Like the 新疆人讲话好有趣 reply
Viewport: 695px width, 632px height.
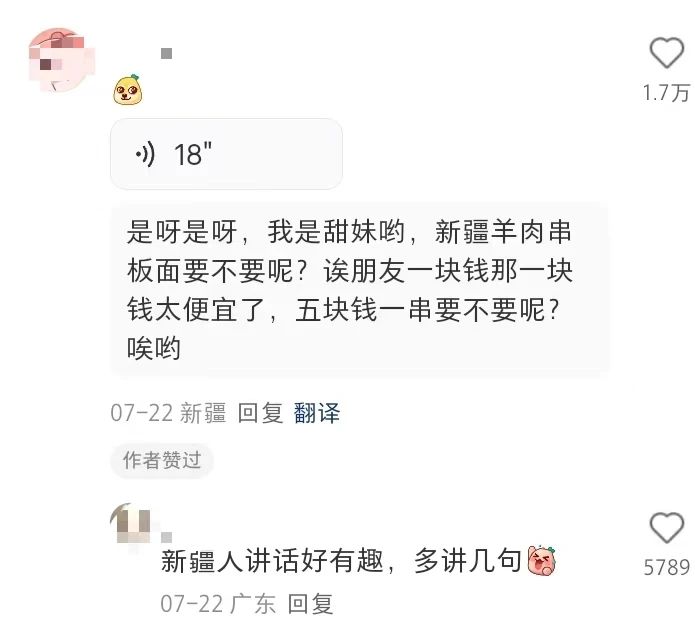(667, 528)
